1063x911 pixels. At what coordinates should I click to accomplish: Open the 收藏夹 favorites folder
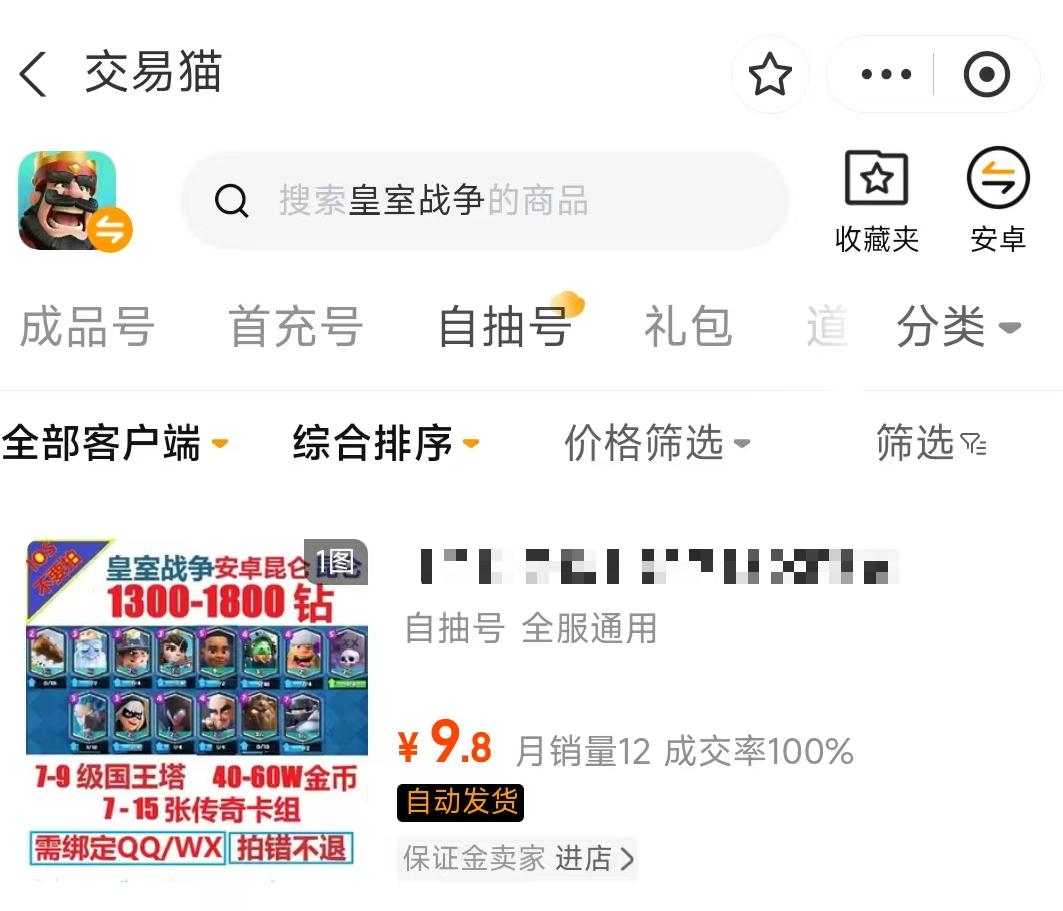coord(877,200)
